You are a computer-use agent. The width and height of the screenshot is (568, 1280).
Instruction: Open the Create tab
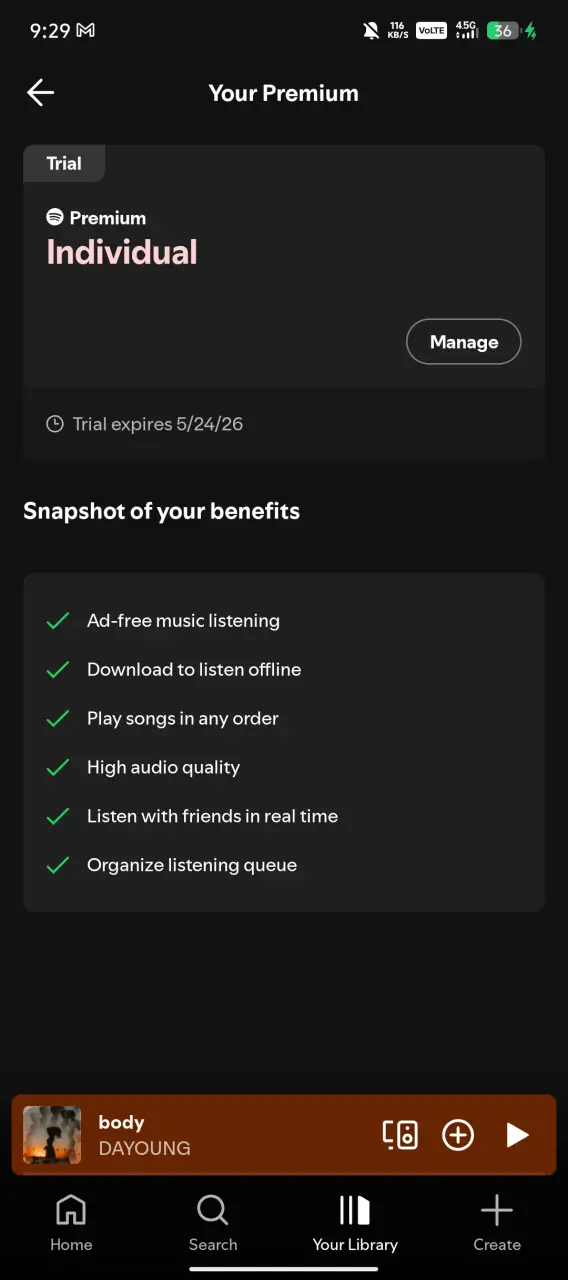[497, 1223]
